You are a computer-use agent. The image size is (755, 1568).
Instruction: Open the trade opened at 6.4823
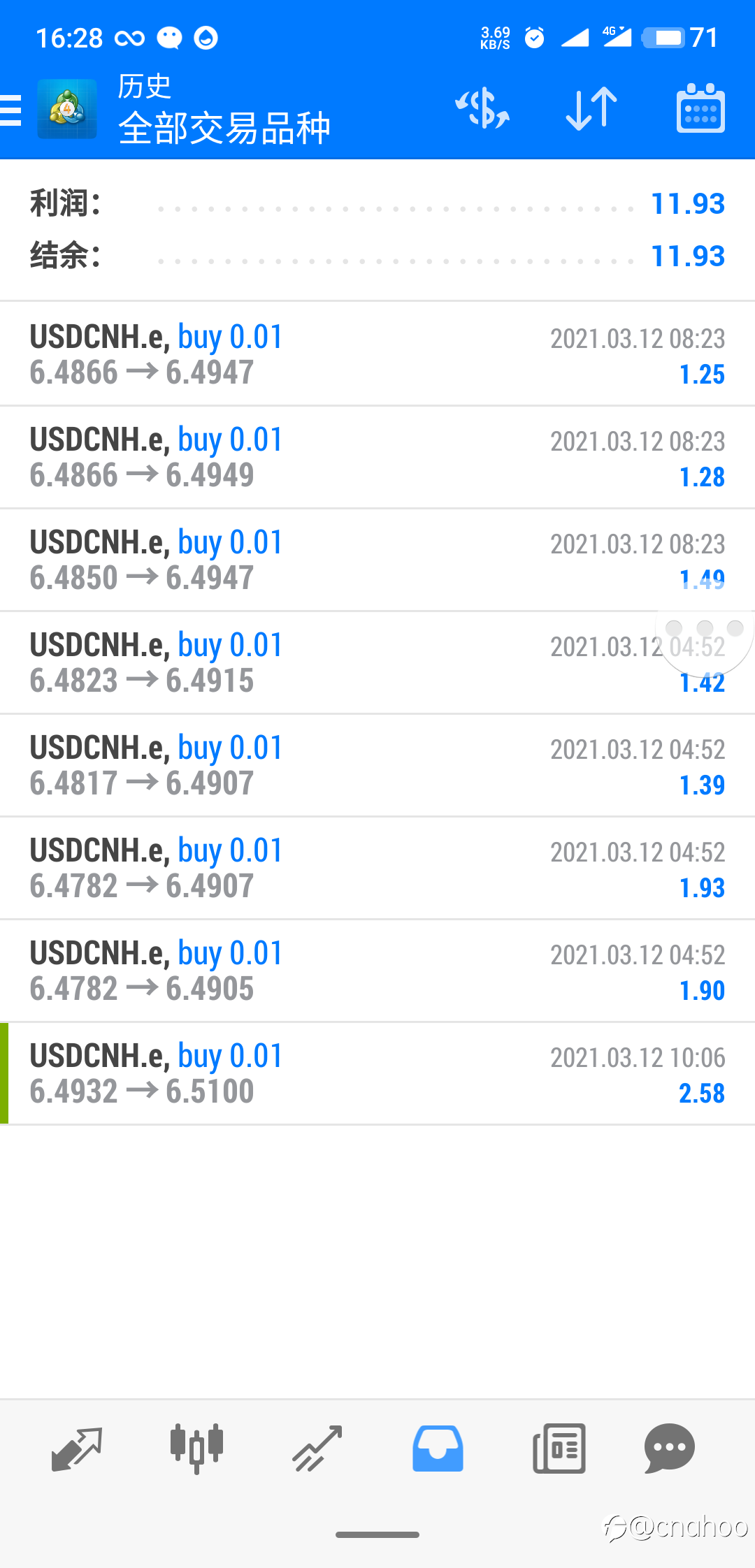[x=377, y=662]
